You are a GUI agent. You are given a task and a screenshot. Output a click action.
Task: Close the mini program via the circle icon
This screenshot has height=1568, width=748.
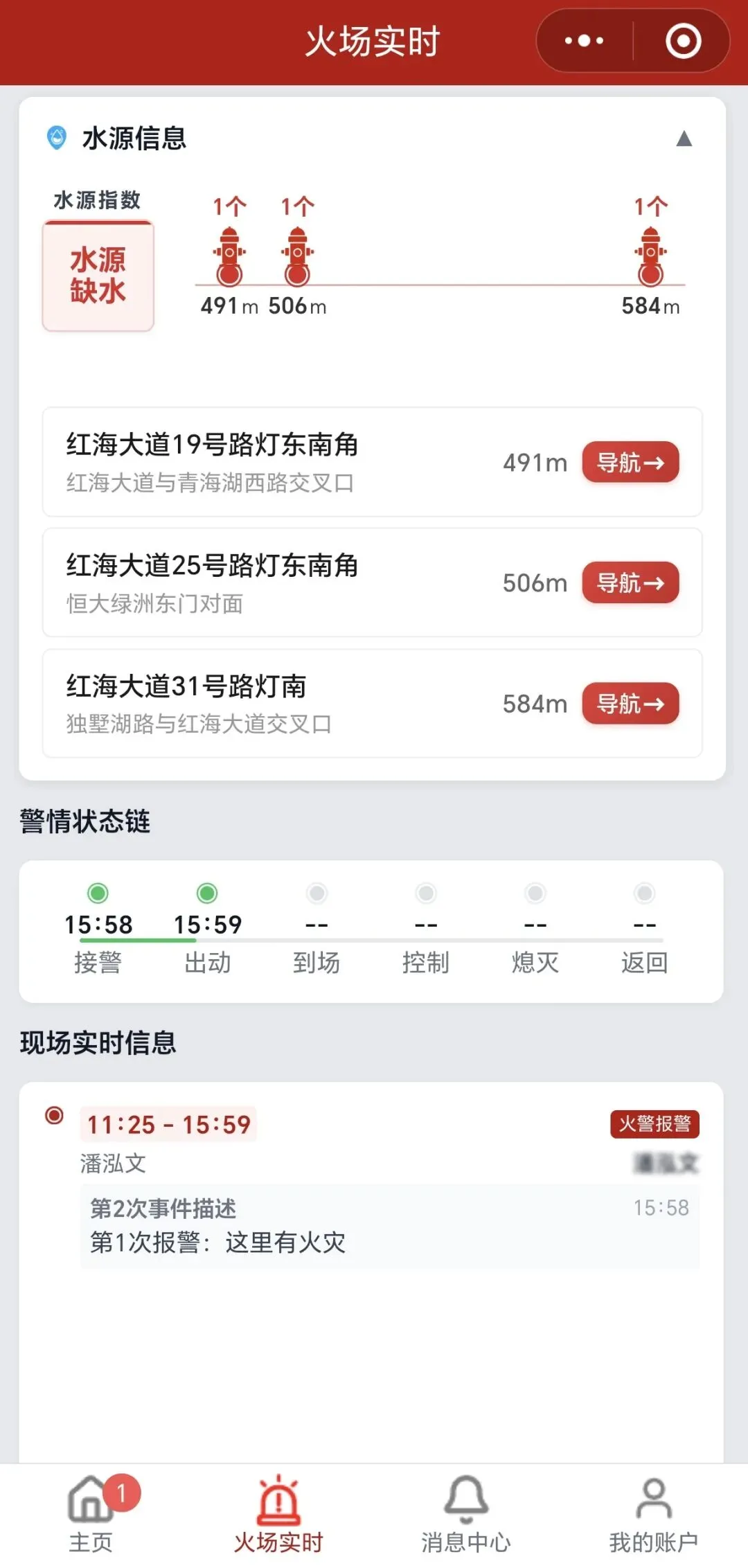click(683, 42)
